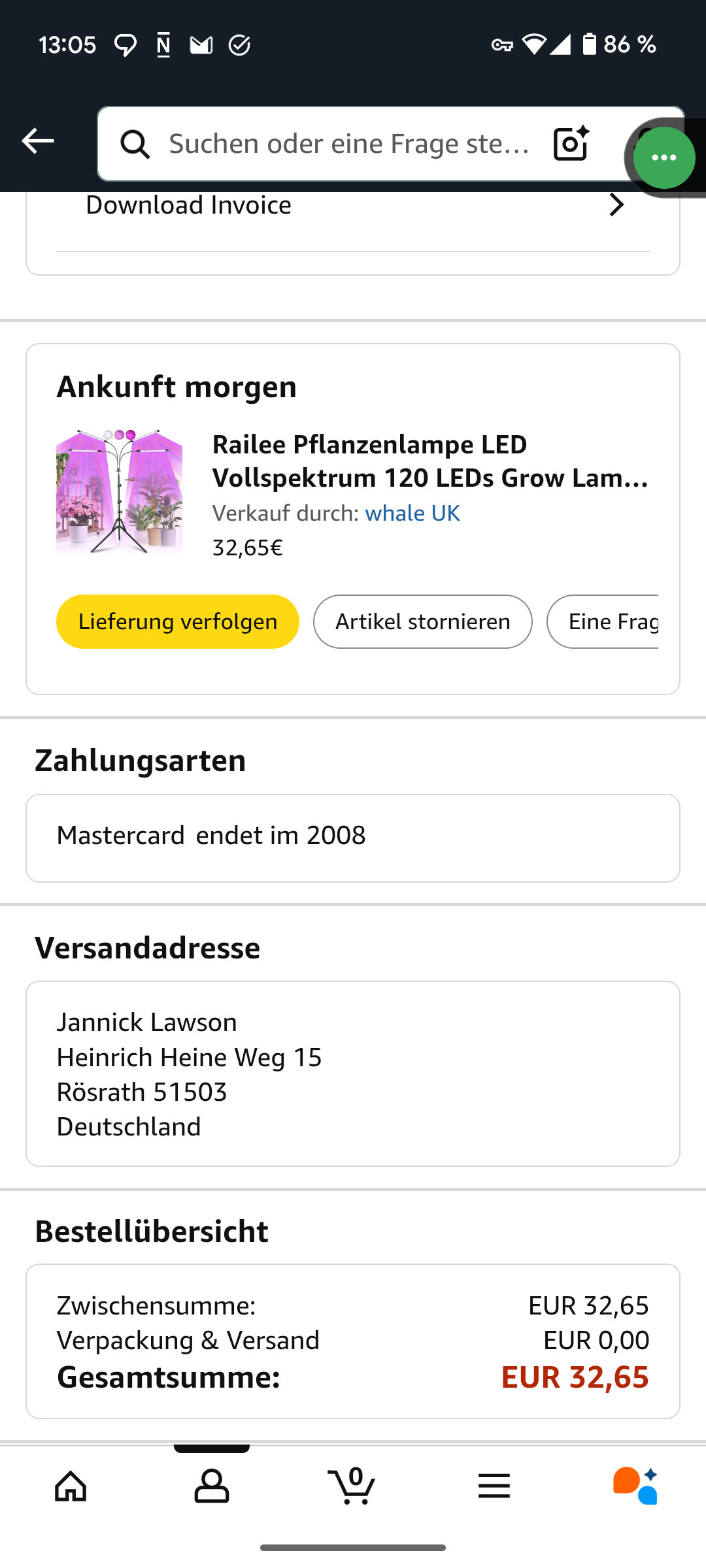
Task: Open camera lens search
Action: coord(571,143)
